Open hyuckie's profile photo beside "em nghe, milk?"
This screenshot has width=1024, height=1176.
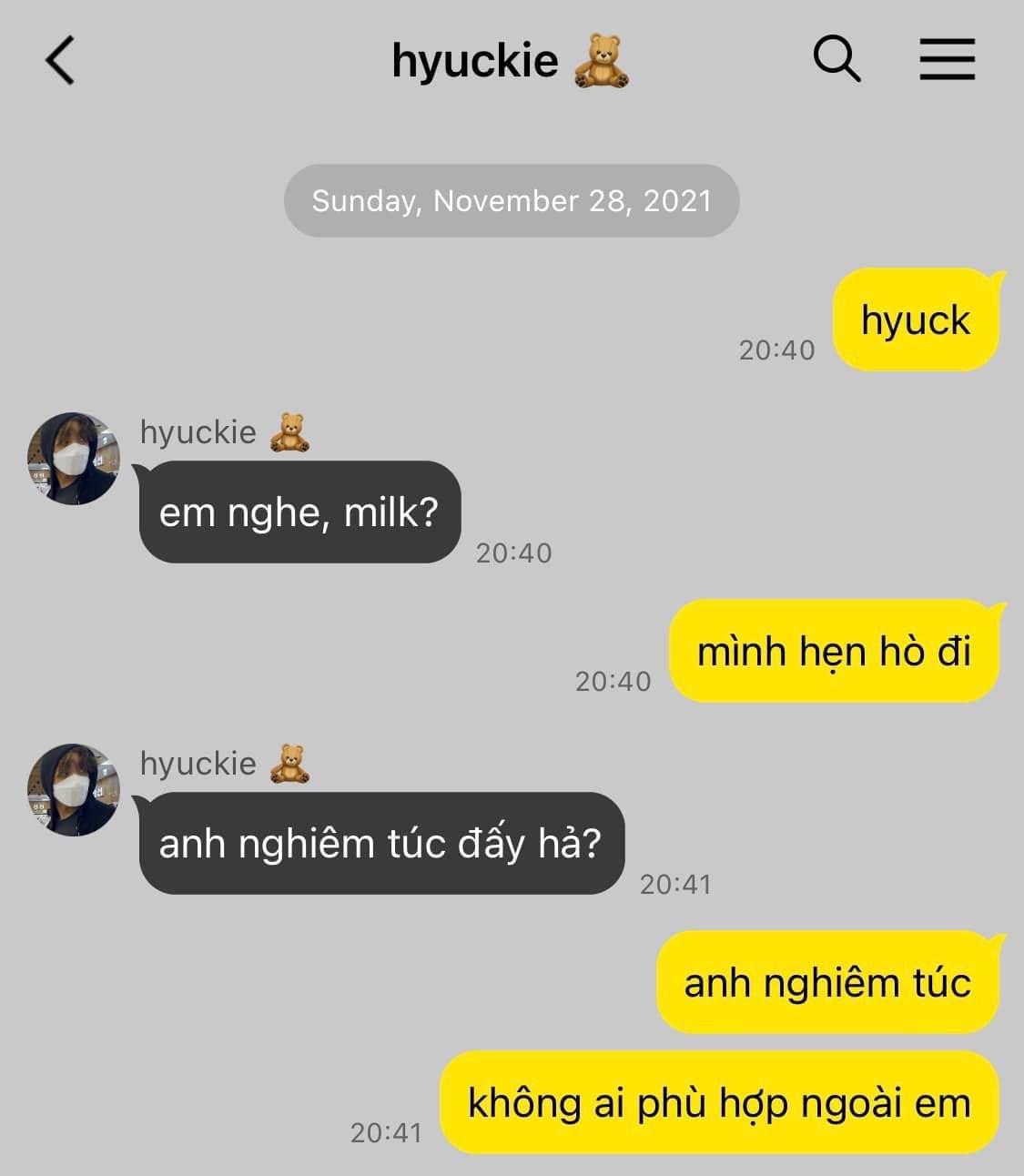(x=74, y=458)
